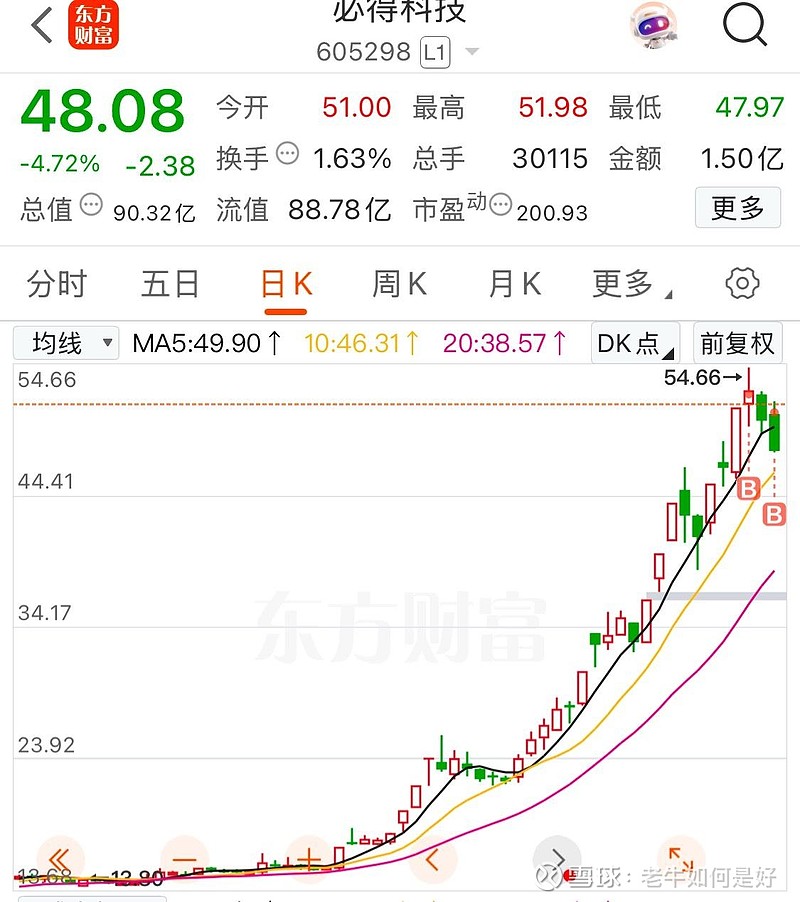The width and height of the screenshot is (800, 902).
Task: Open chart settings gear icon
Action: [x=742, y=284]
